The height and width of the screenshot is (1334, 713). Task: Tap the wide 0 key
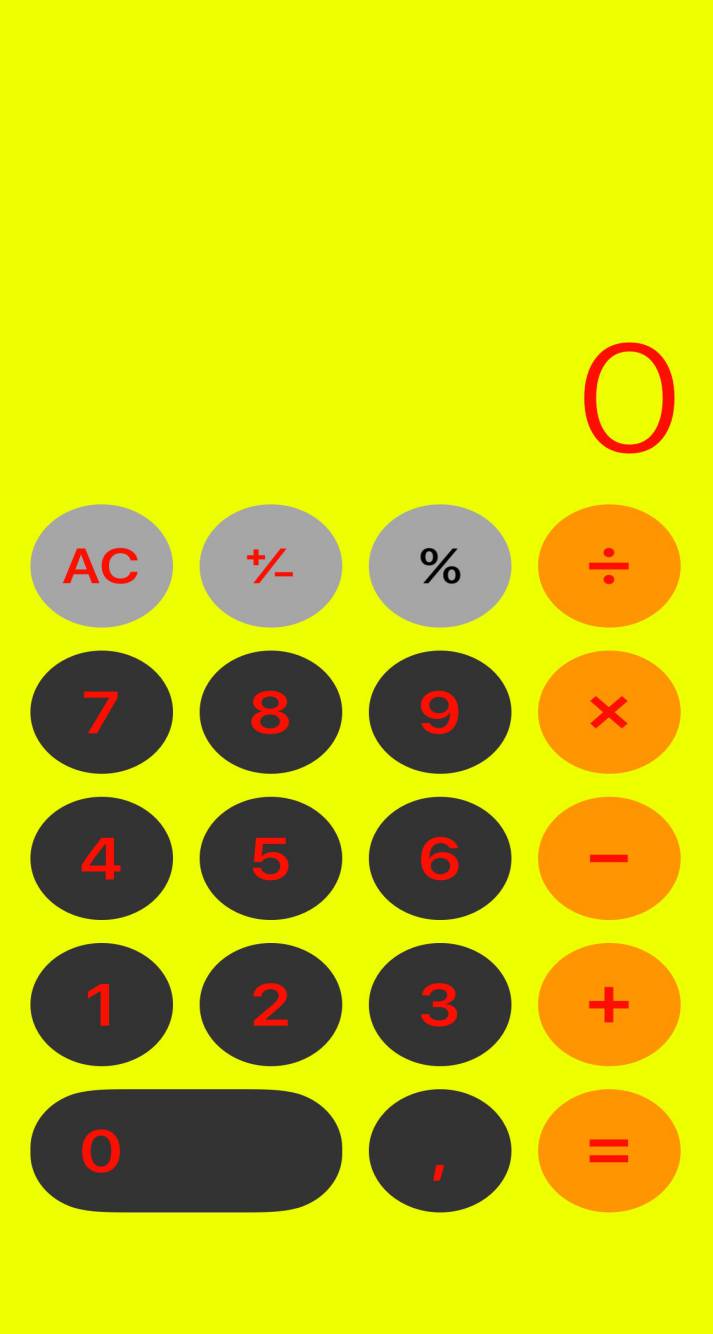click(x=186, y=1150)
